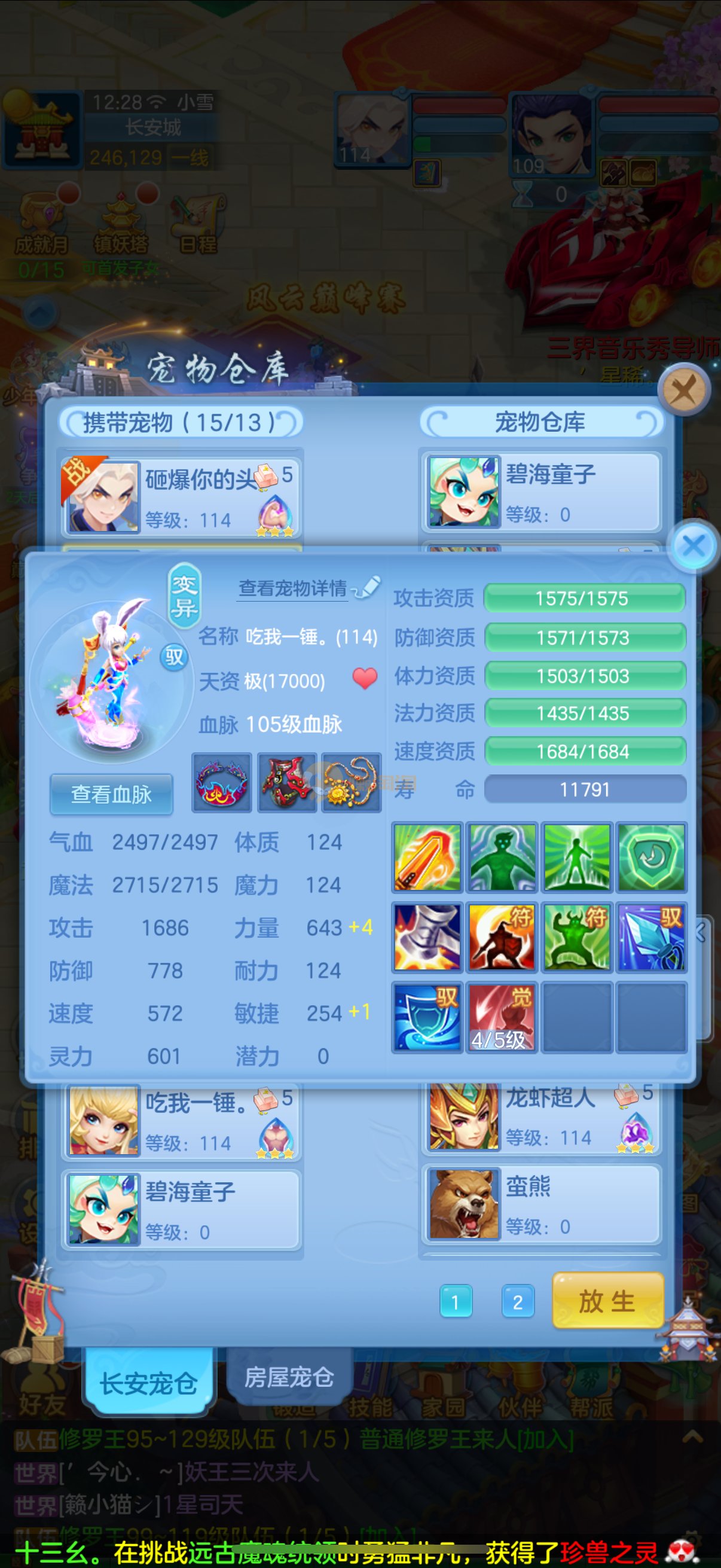Image resolution: width=721 pixels, height=1568 pixels.
Task: Select the 长安宠仓 tab
Action: (x=148, y=1383)
